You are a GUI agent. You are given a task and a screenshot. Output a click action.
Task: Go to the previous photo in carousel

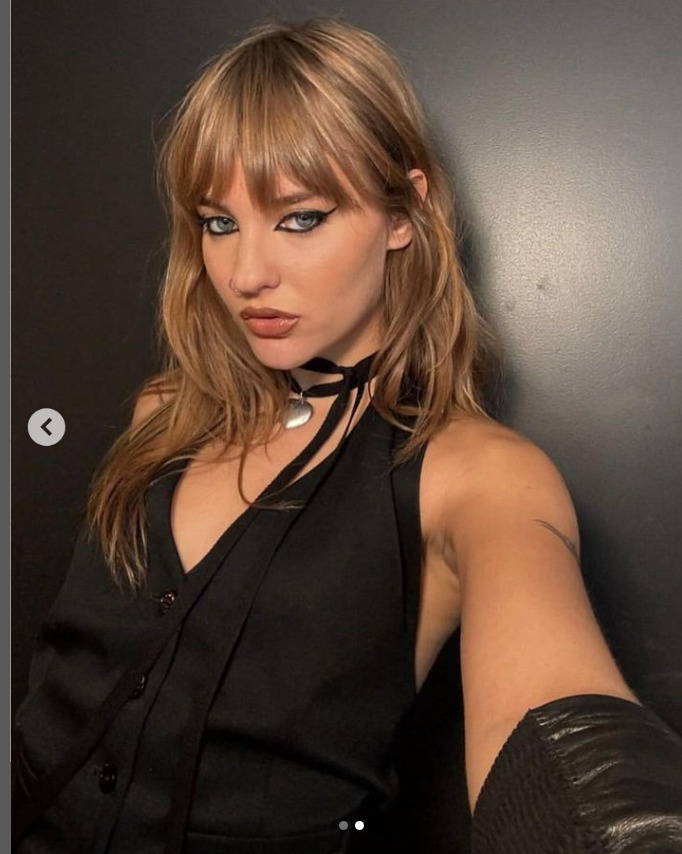click(x=46, y=427)
